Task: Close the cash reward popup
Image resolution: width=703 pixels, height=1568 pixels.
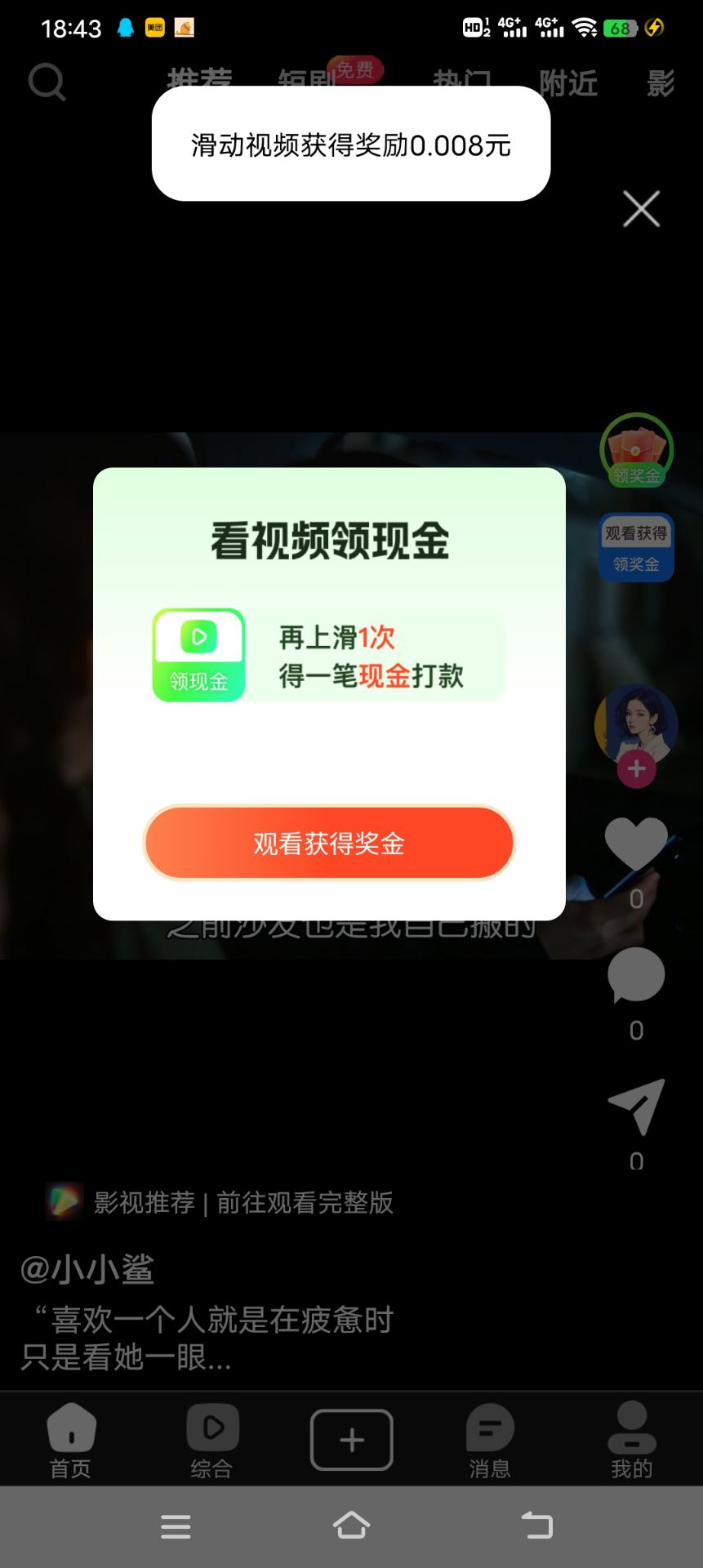Action: pyautogui.click(x=641, y=209)
